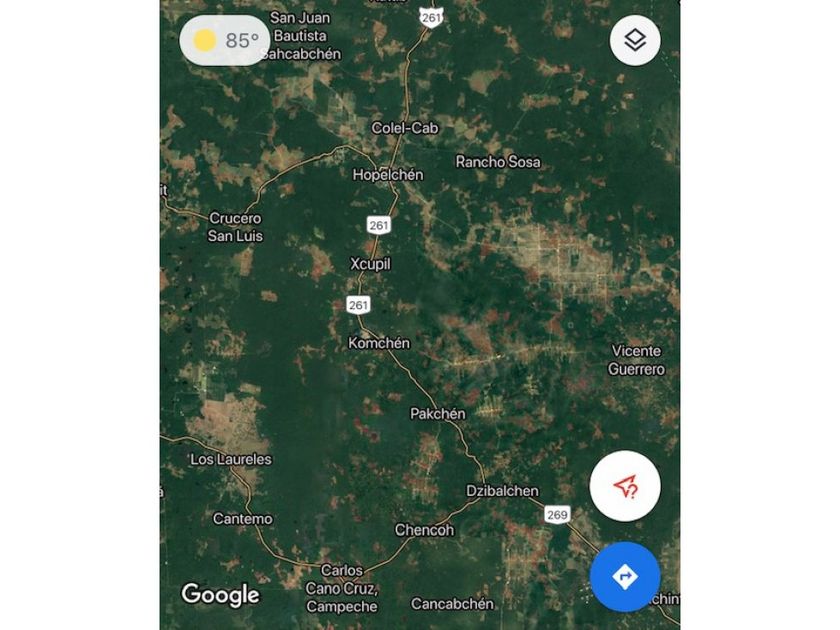
Task: Tap the location arrow button
Action: point(625,487)
